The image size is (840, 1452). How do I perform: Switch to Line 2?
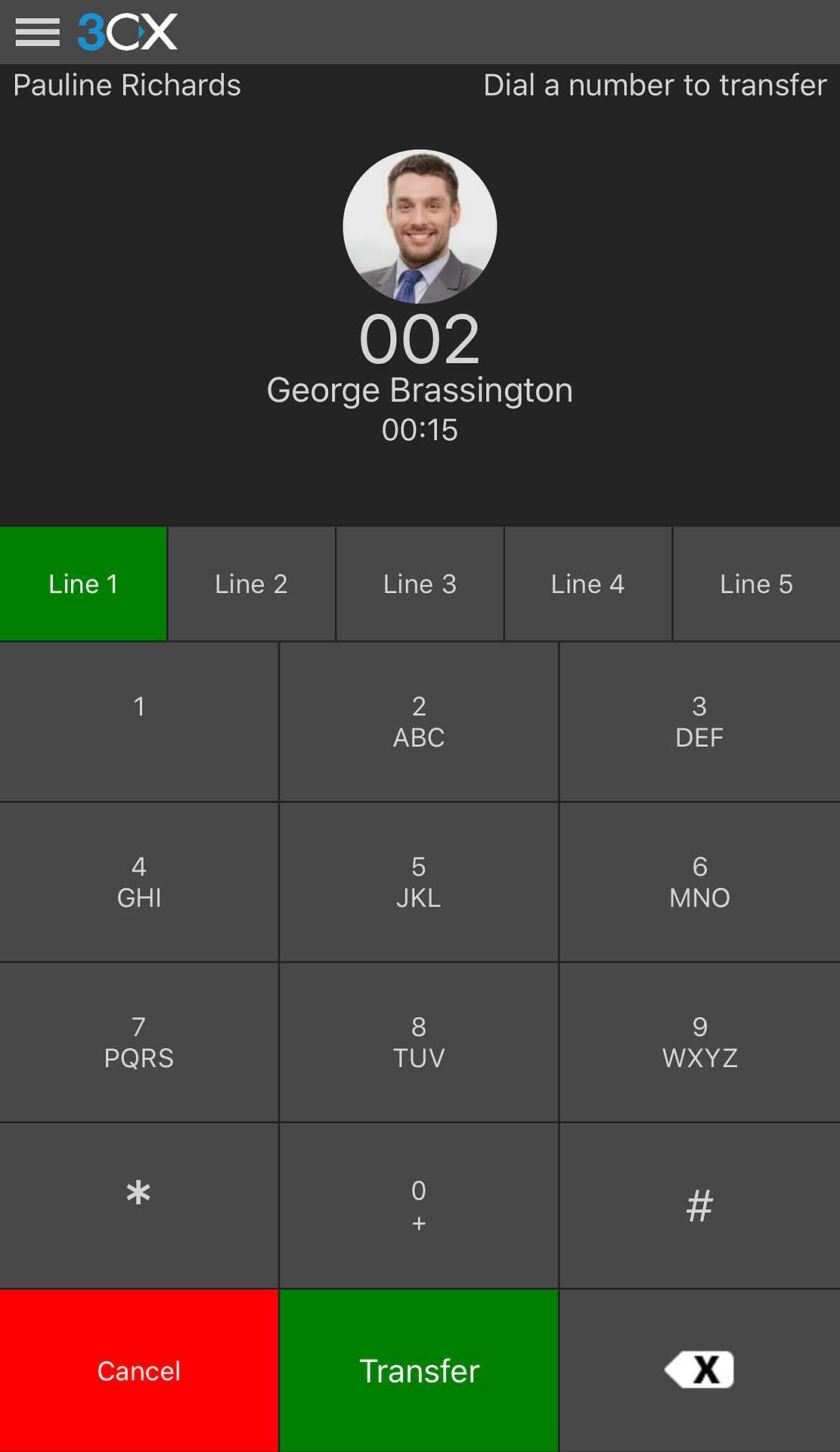pos(251,584)
